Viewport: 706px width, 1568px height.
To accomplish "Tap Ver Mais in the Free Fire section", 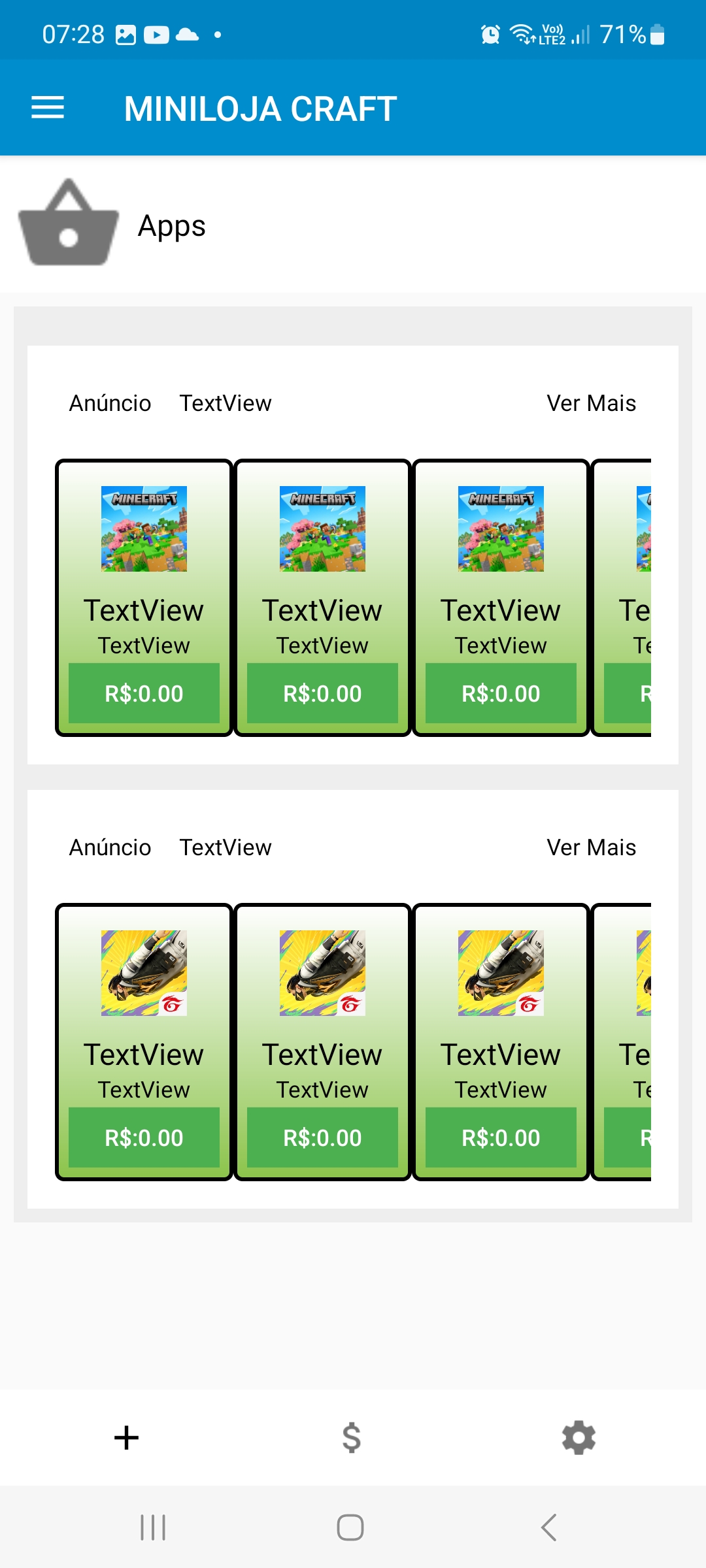I will tap(591, 847).
